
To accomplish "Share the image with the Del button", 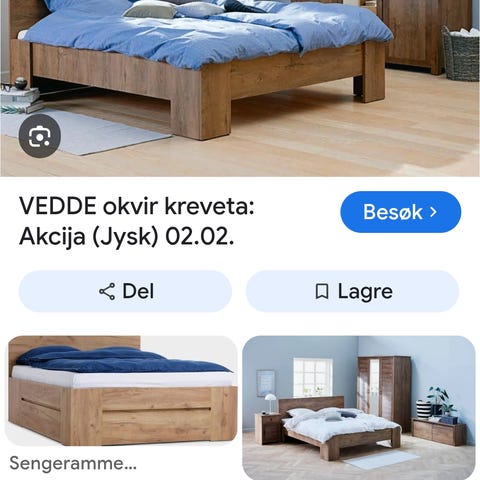I will [125, 291].
